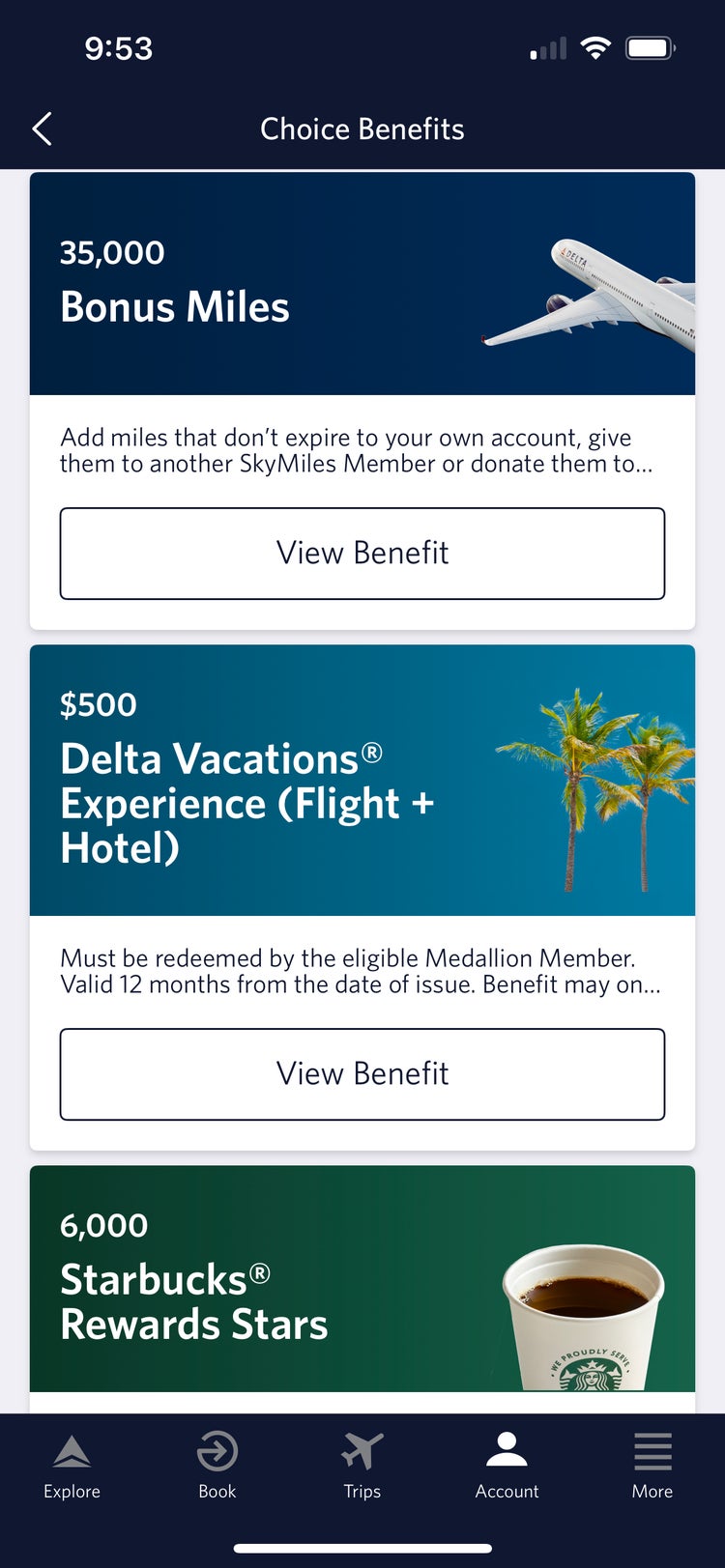Tap the Choice Benefits title
Viewport: 725px width, 1568px height.
(362, 128)
